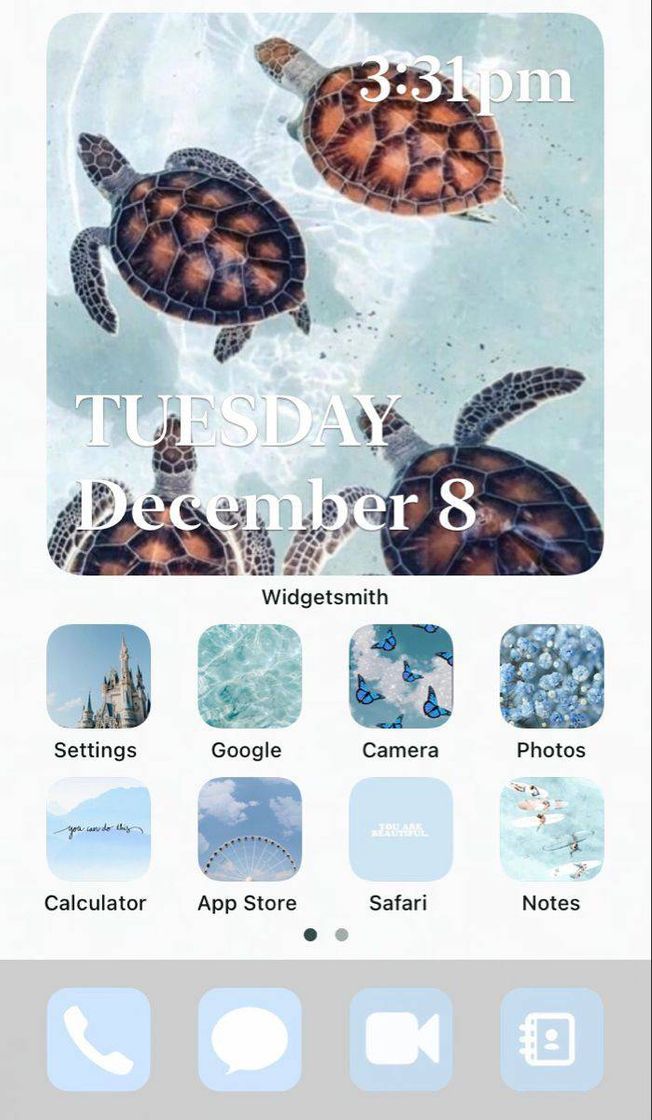Open the Settings app
Image resolution: width=652 pixels, height=1120 pixels.
(98, 677)
